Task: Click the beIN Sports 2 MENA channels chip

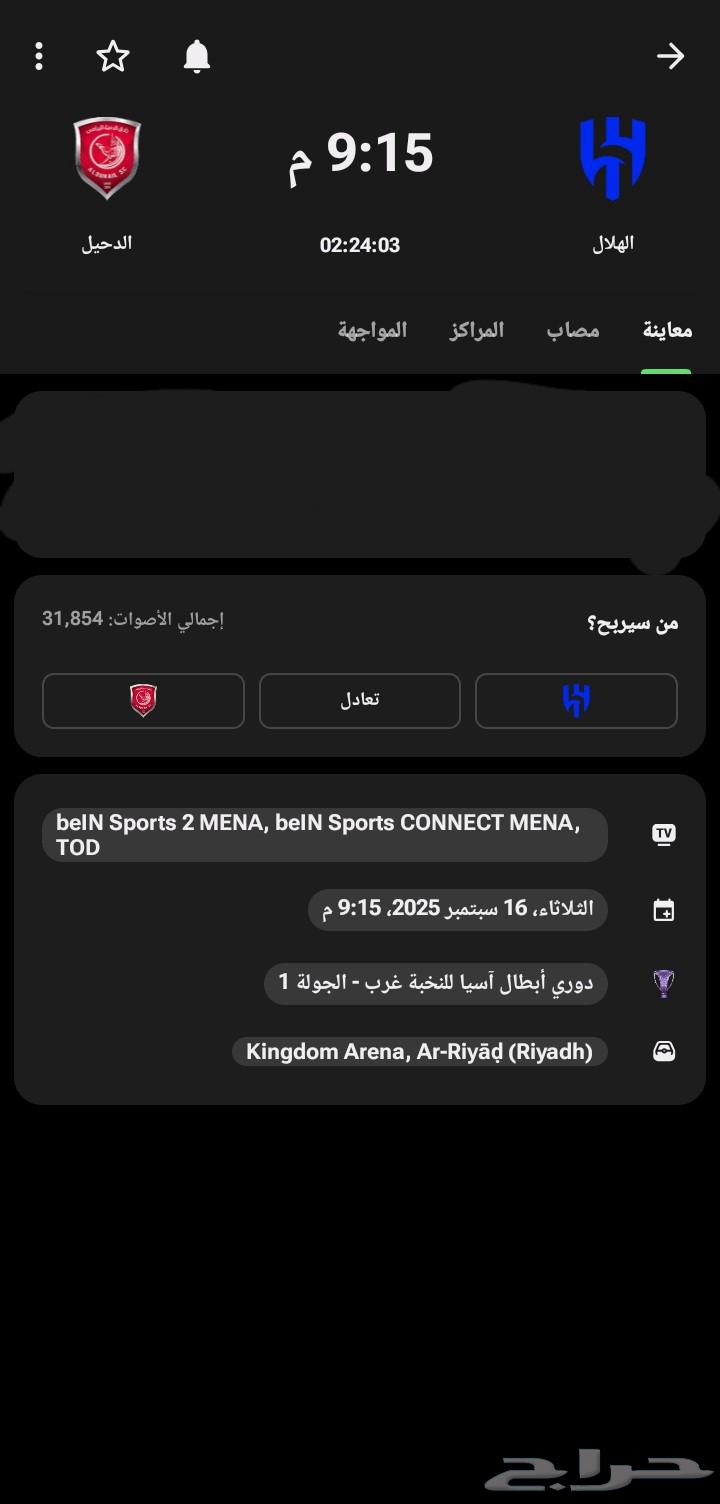Action: click(324, 834)
